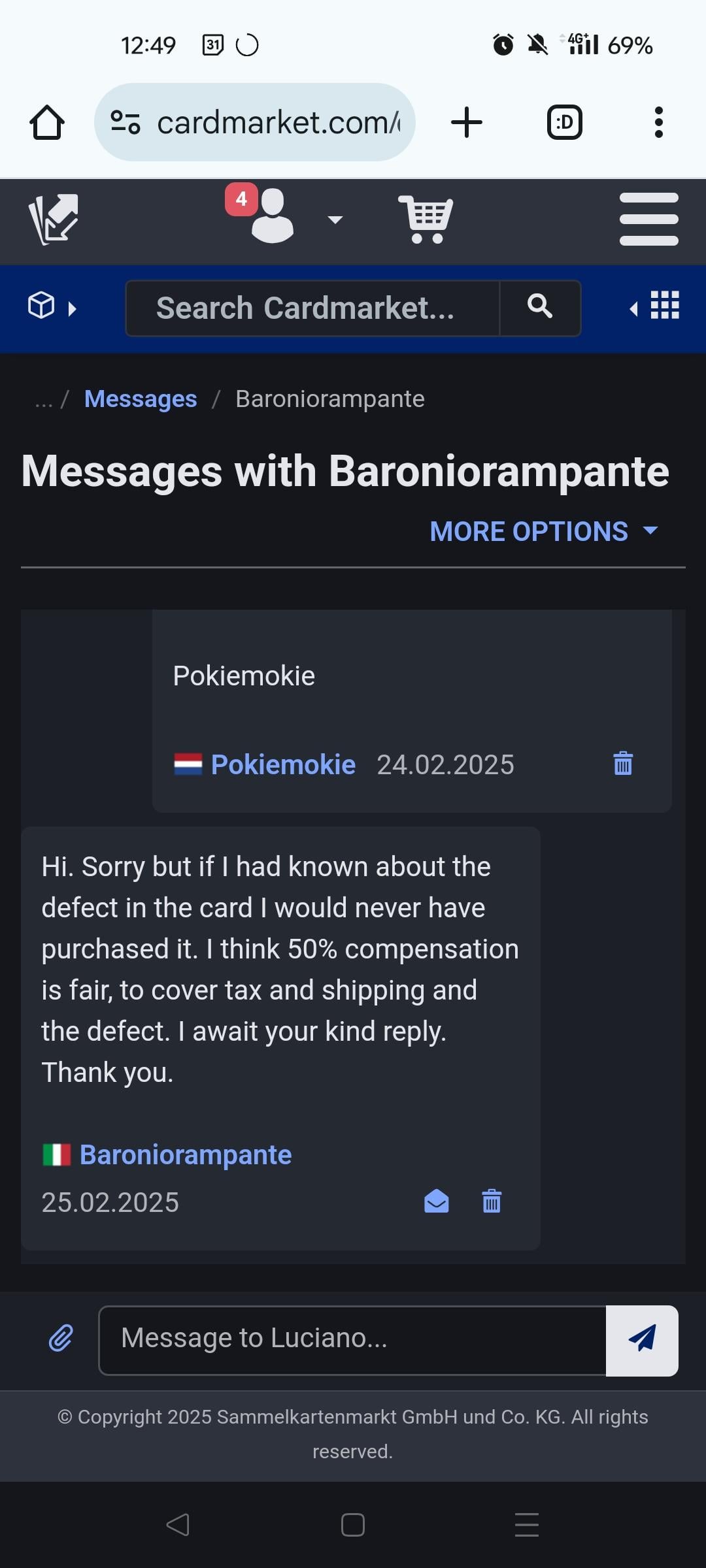Open Baroniorampante's profile link
Screen dimensions: 706x1568
pos(186,1154)
